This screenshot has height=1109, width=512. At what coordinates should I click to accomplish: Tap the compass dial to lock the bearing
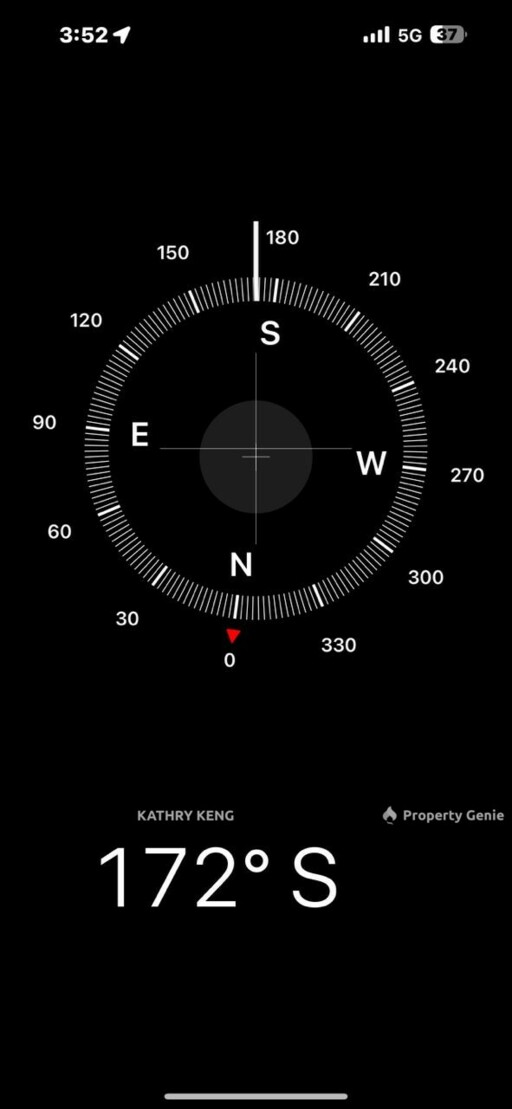256,448
